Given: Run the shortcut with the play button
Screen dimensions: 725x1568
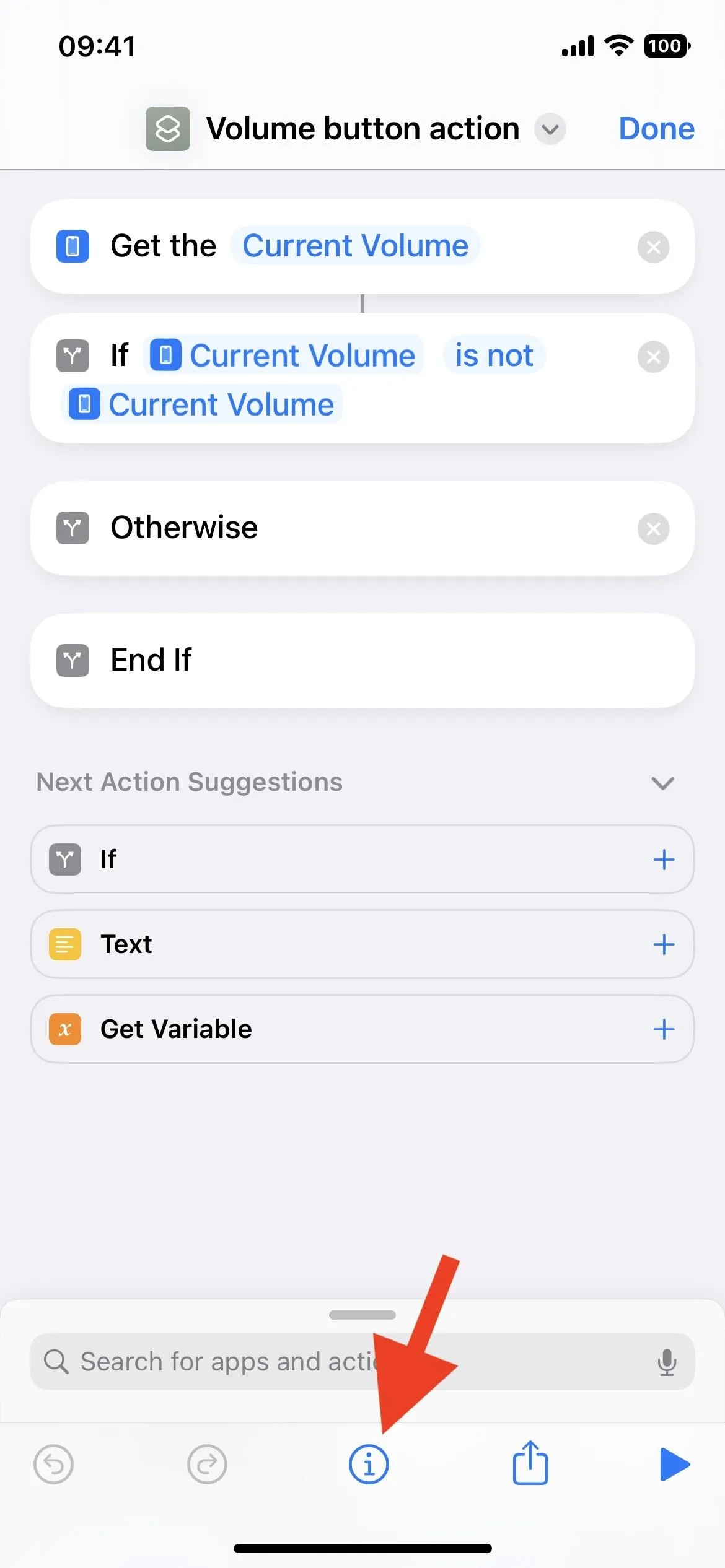Looking at the screenshot, I should click(x=674, y=1465).
